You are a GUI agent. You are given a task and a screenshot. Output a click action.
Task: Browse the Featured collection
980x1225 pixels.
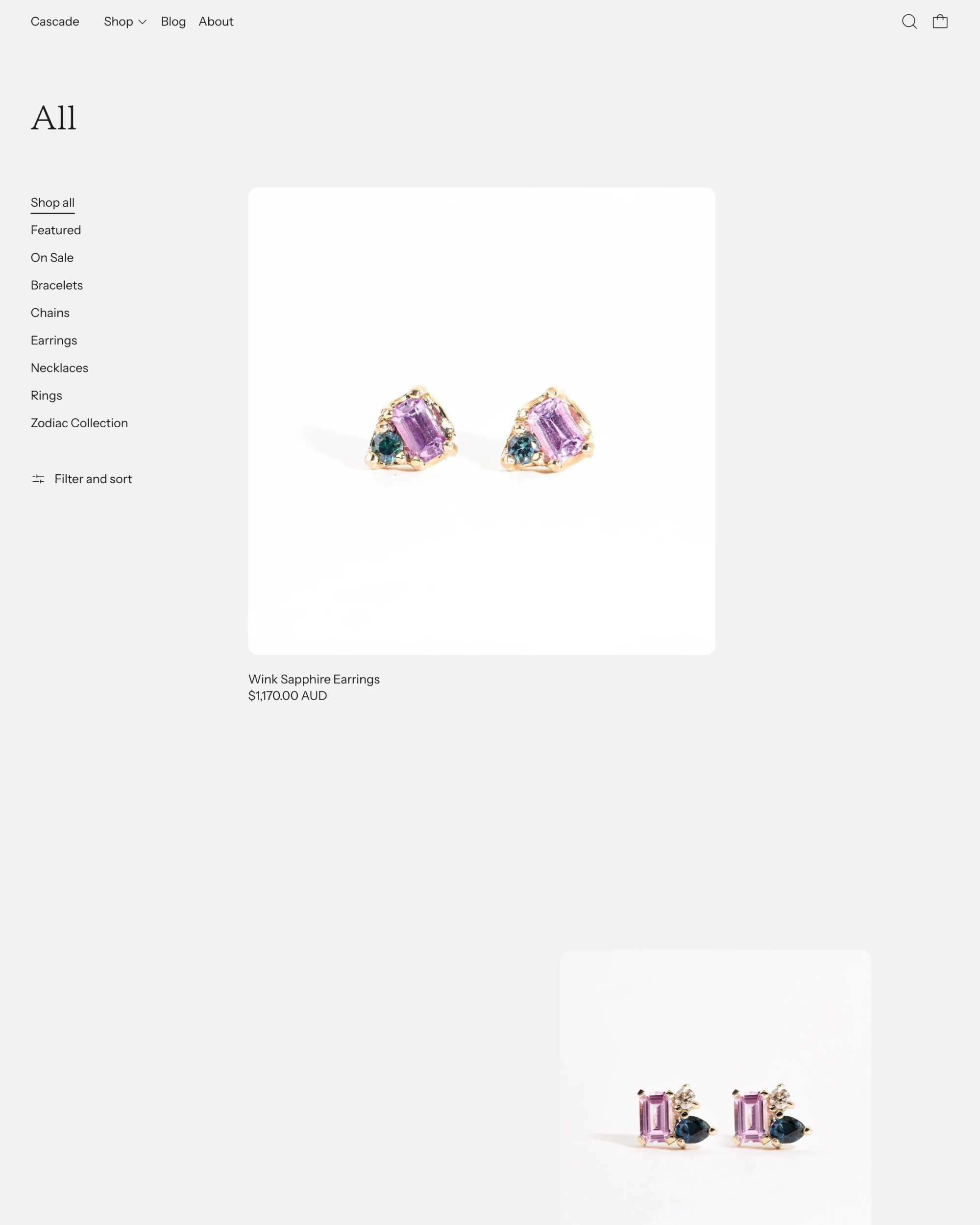56,230
